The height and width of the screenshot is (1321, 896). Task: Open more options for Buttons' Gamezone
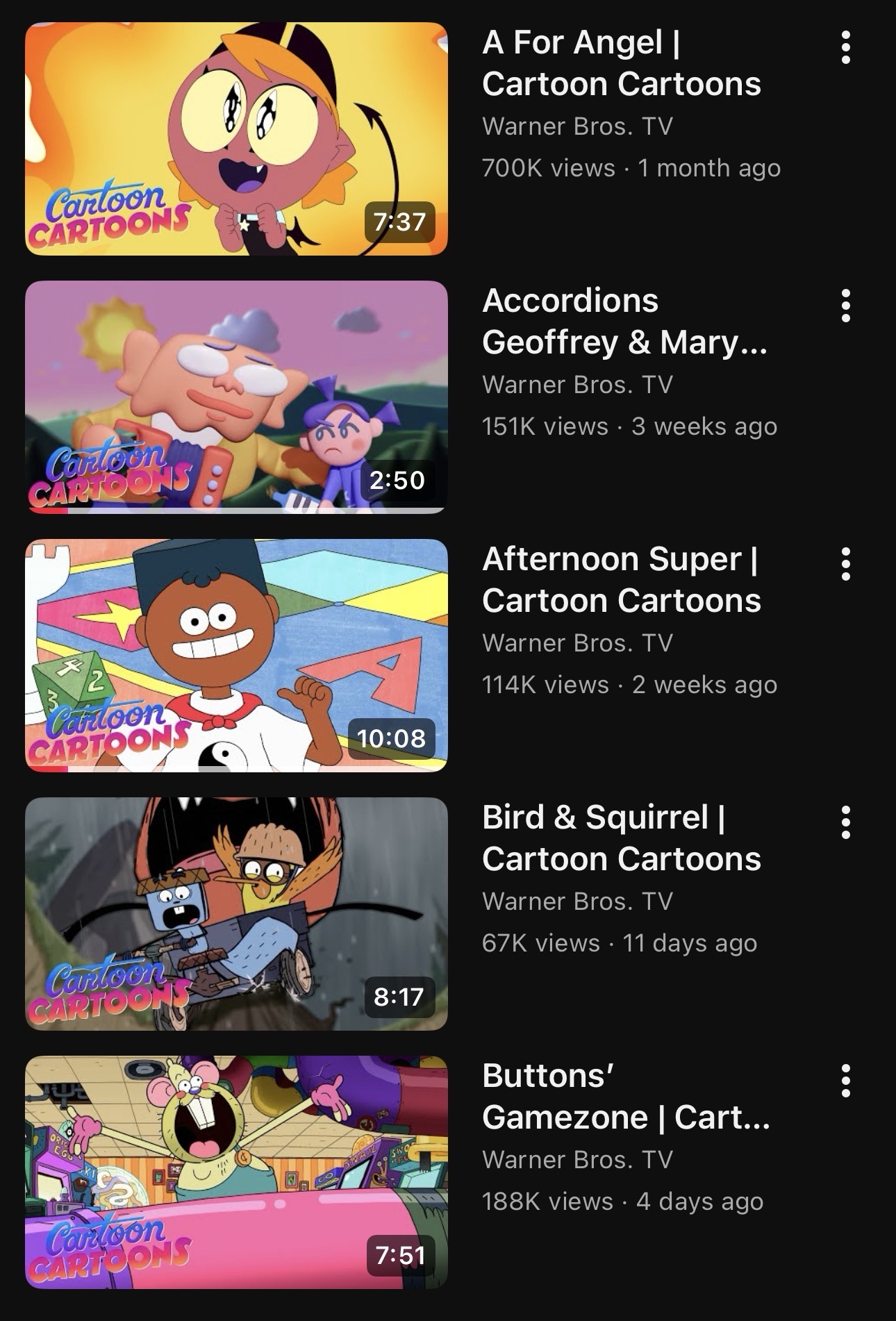pyautogui.click(x=845, y=1081)
